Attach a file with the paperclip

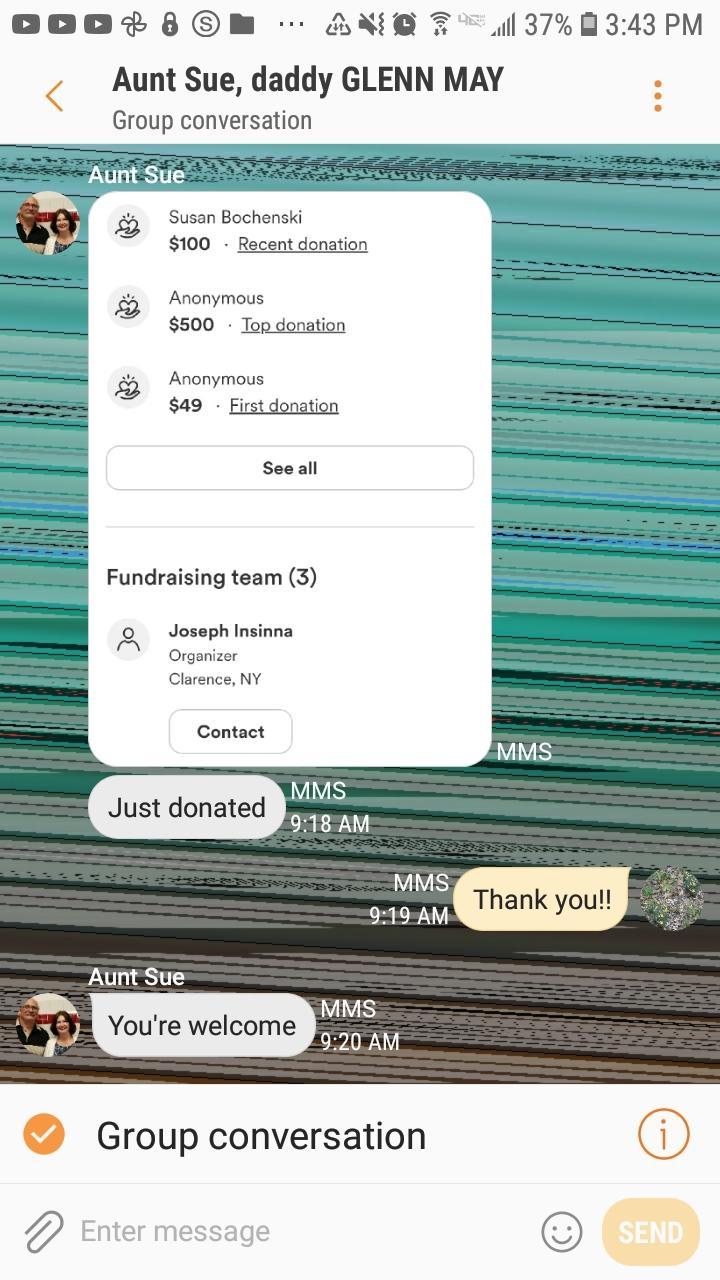click(43, 1231)
